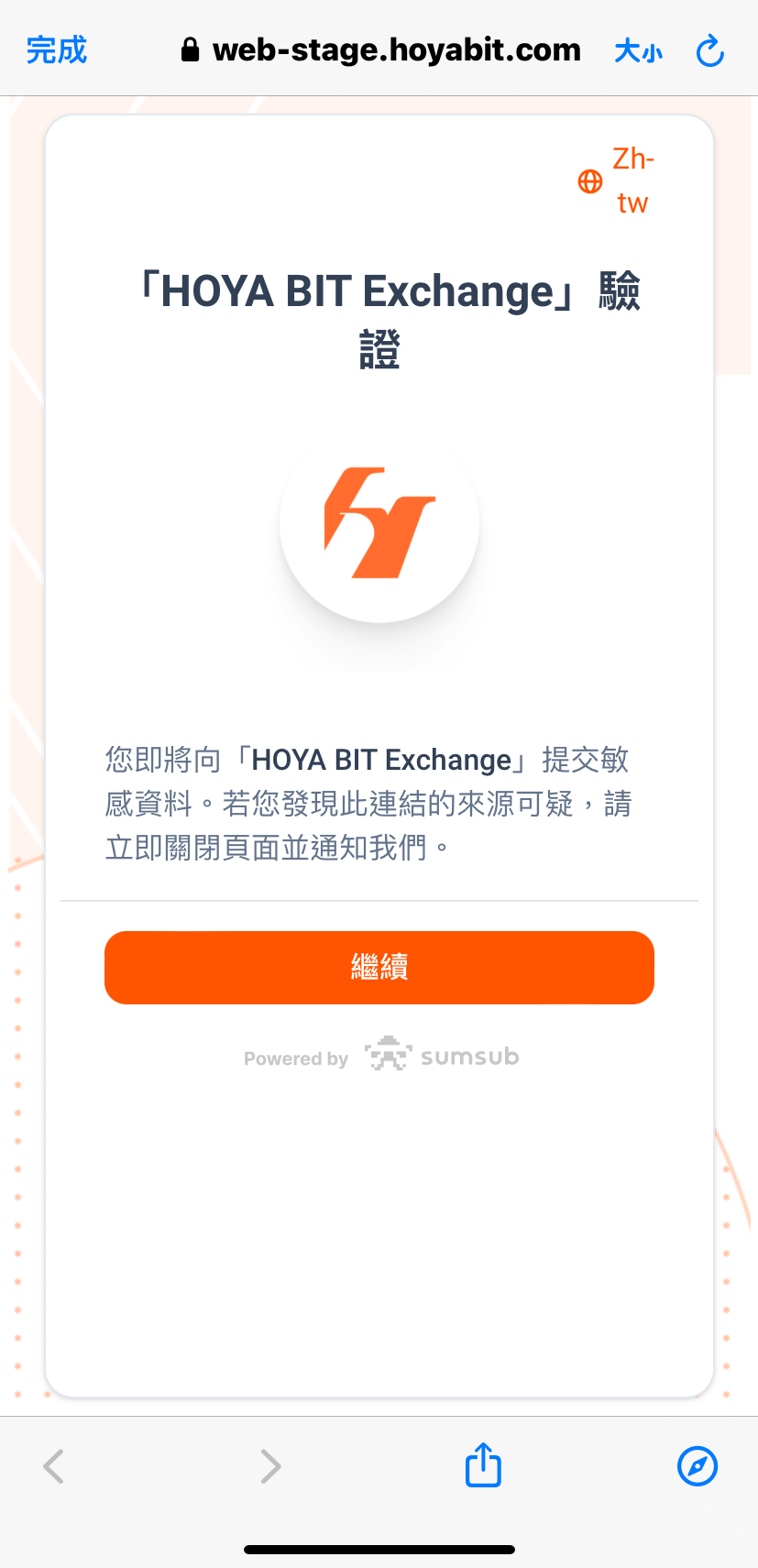Screen dimensions: 758x1568
Task: Tap the HOYA BIT Exchange logo
Action: tap(379, 522)
